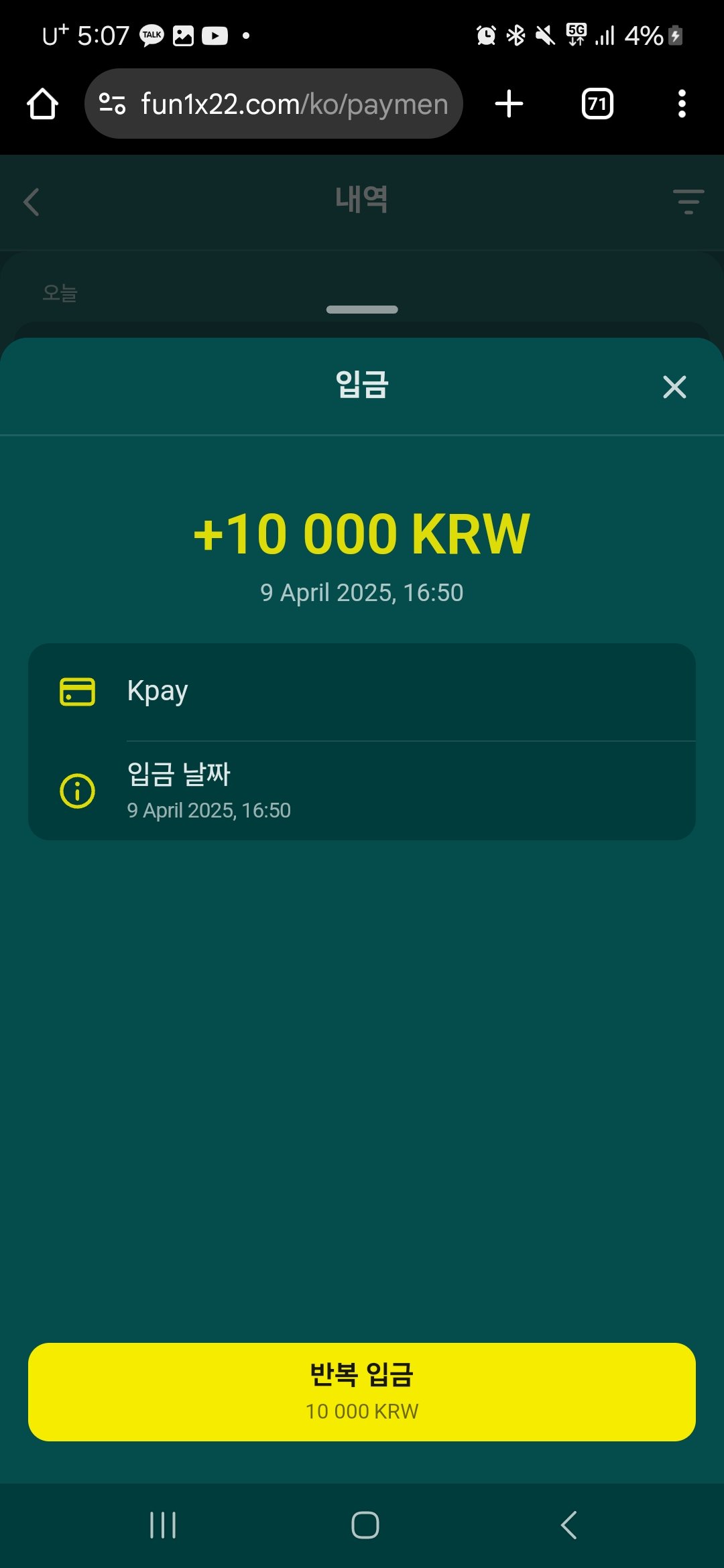Tap the 반복 입금 10 000 KRW button
Screen dimensions: 724x1568
tap(362, 1391)
